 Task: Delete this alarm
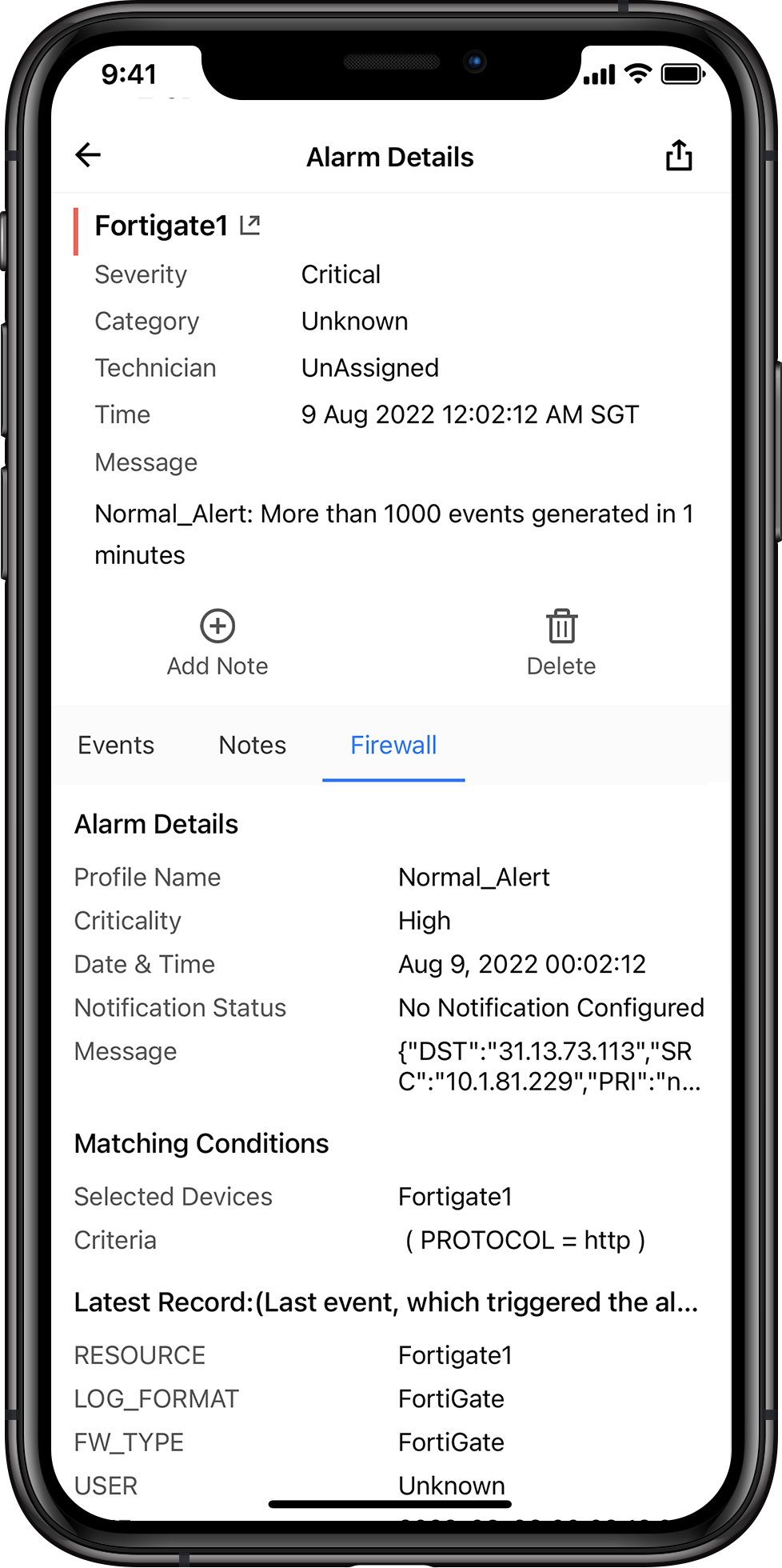pos(561,642)
